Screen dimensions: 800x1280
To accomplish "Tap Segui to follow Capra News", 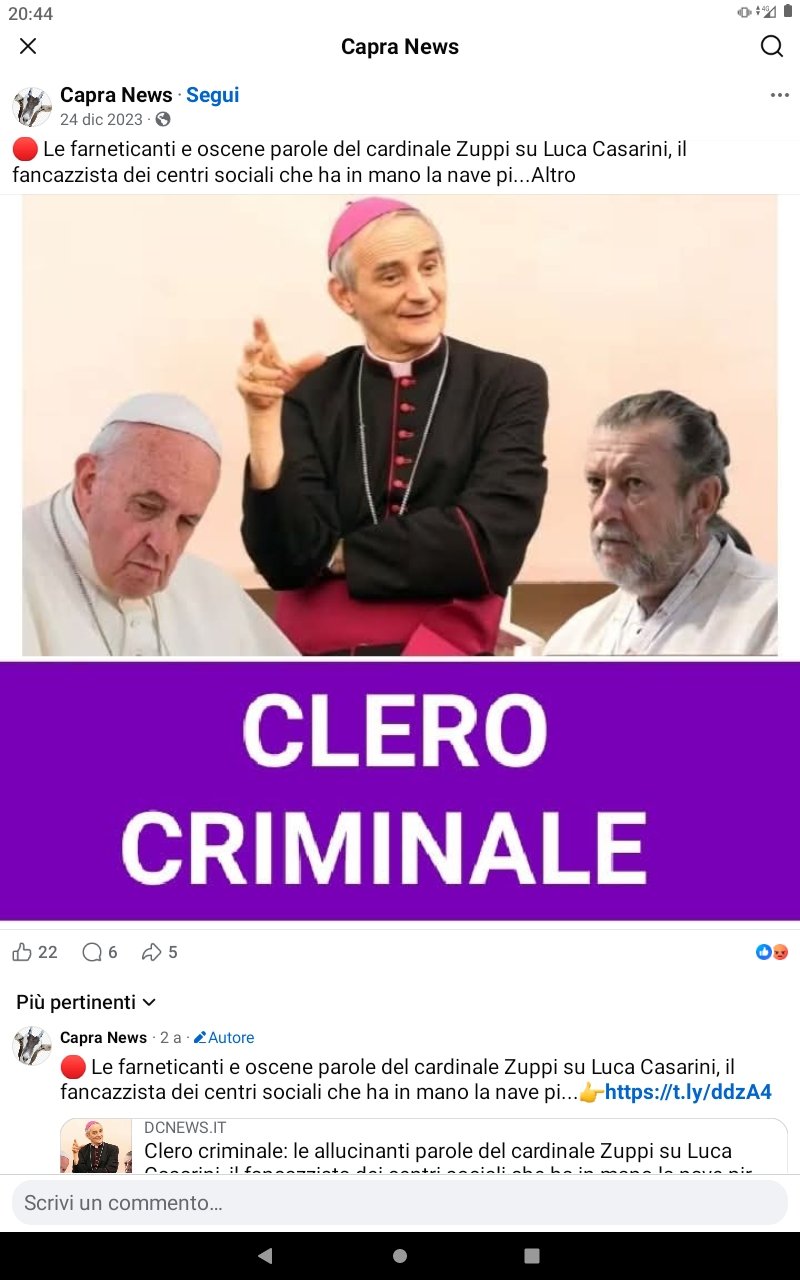I will 212,95.
